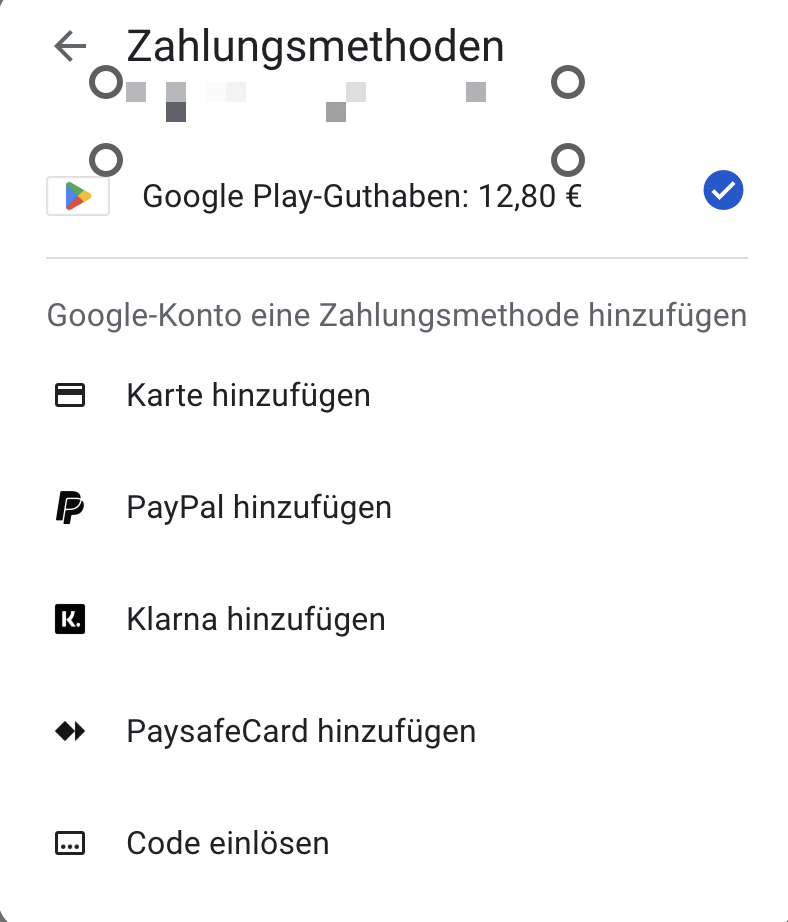Select Google Play-Guthaben as payment method

tap(362, 196)
